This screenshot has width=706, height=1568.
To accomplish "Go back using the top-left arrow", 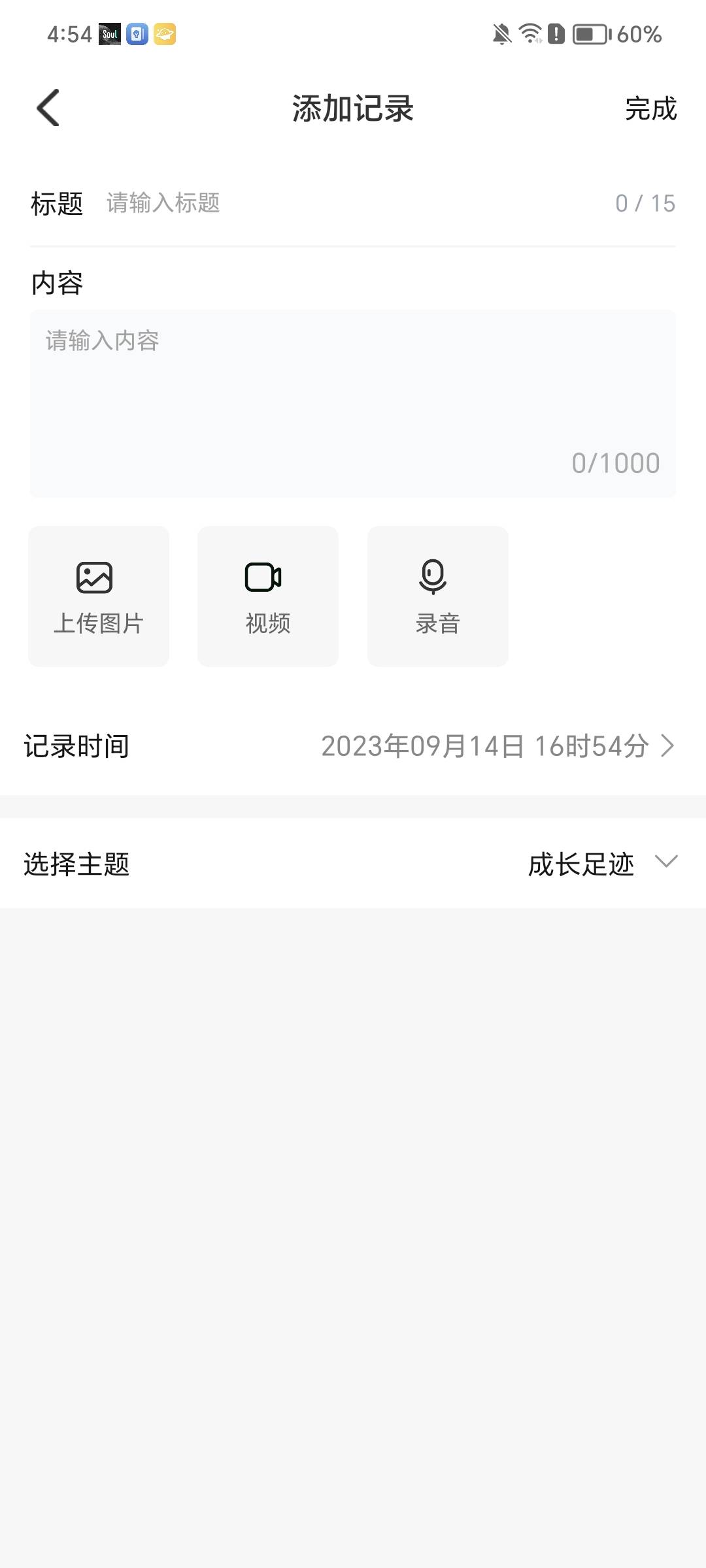I will coord(48,108).
